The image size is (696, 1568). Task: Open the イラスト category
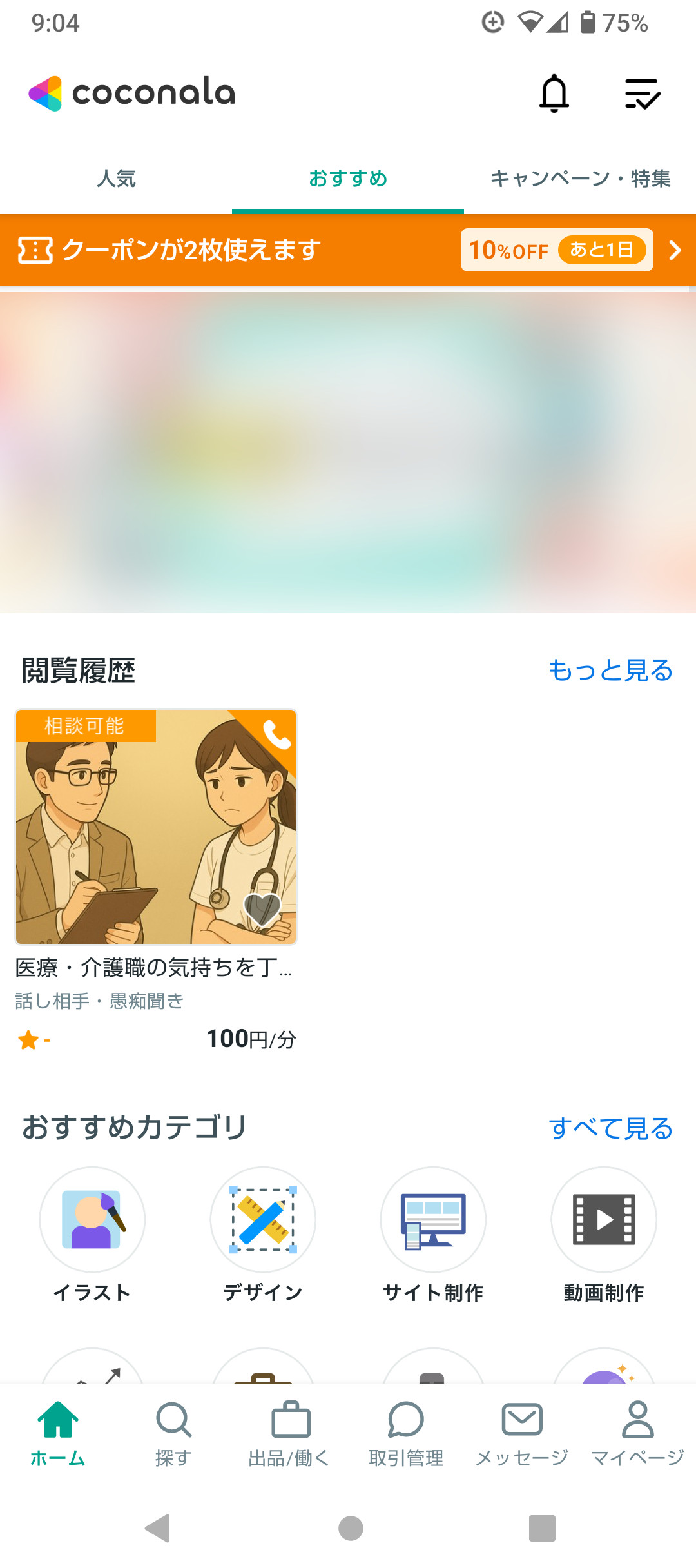click(92, 1220)
